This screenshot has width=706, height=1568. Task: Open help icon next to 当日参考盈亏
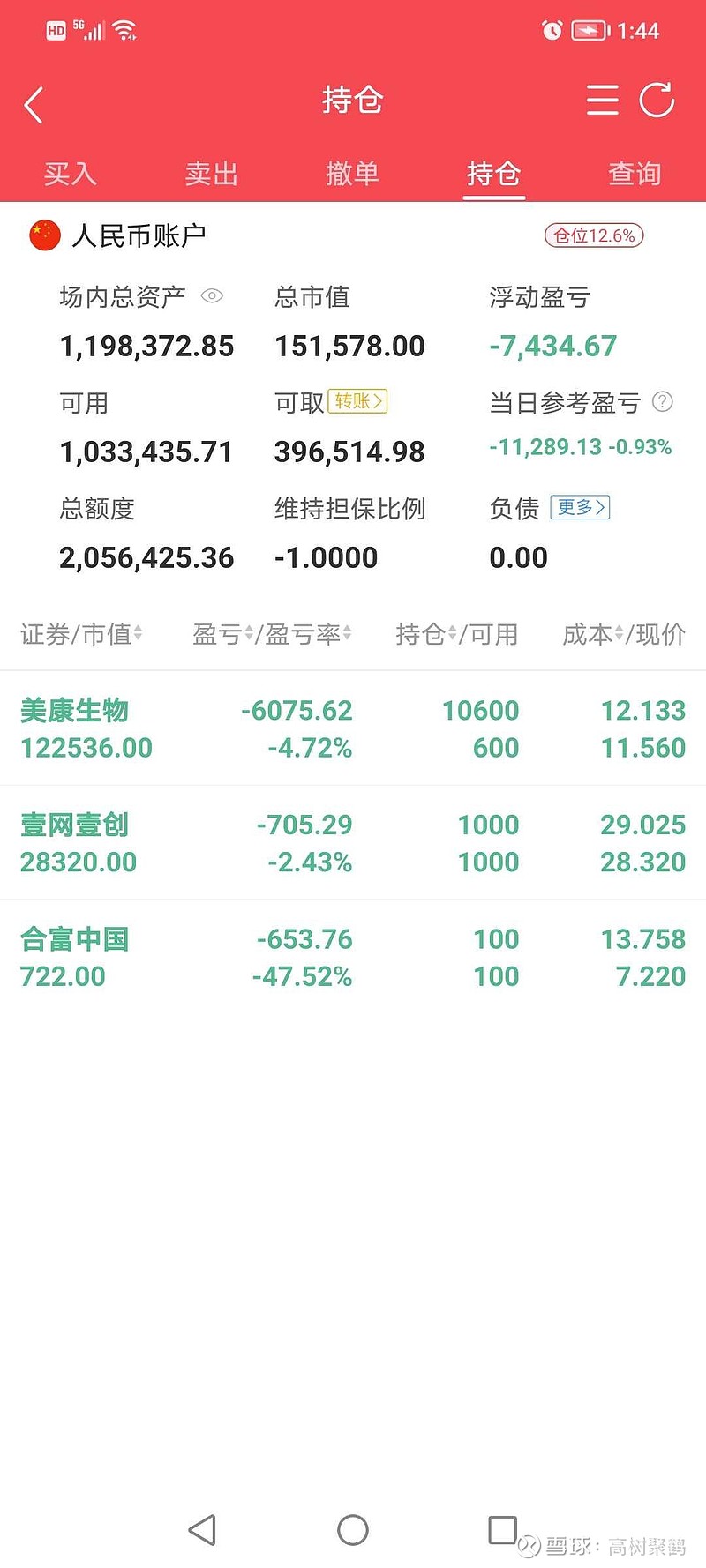(x=662, y=402)
